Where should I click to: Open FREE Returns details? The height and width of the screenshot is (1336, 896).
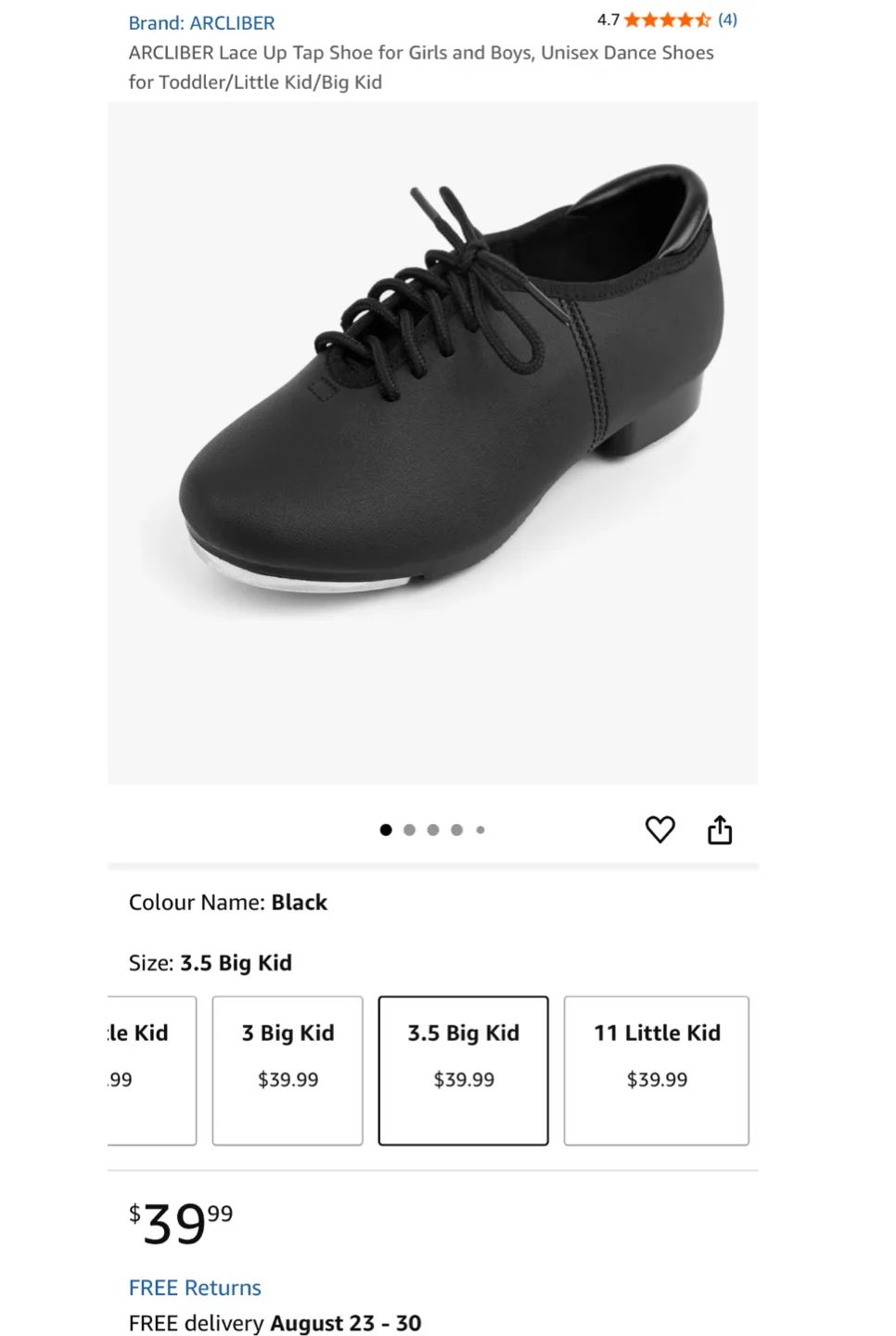(195, 1288)
